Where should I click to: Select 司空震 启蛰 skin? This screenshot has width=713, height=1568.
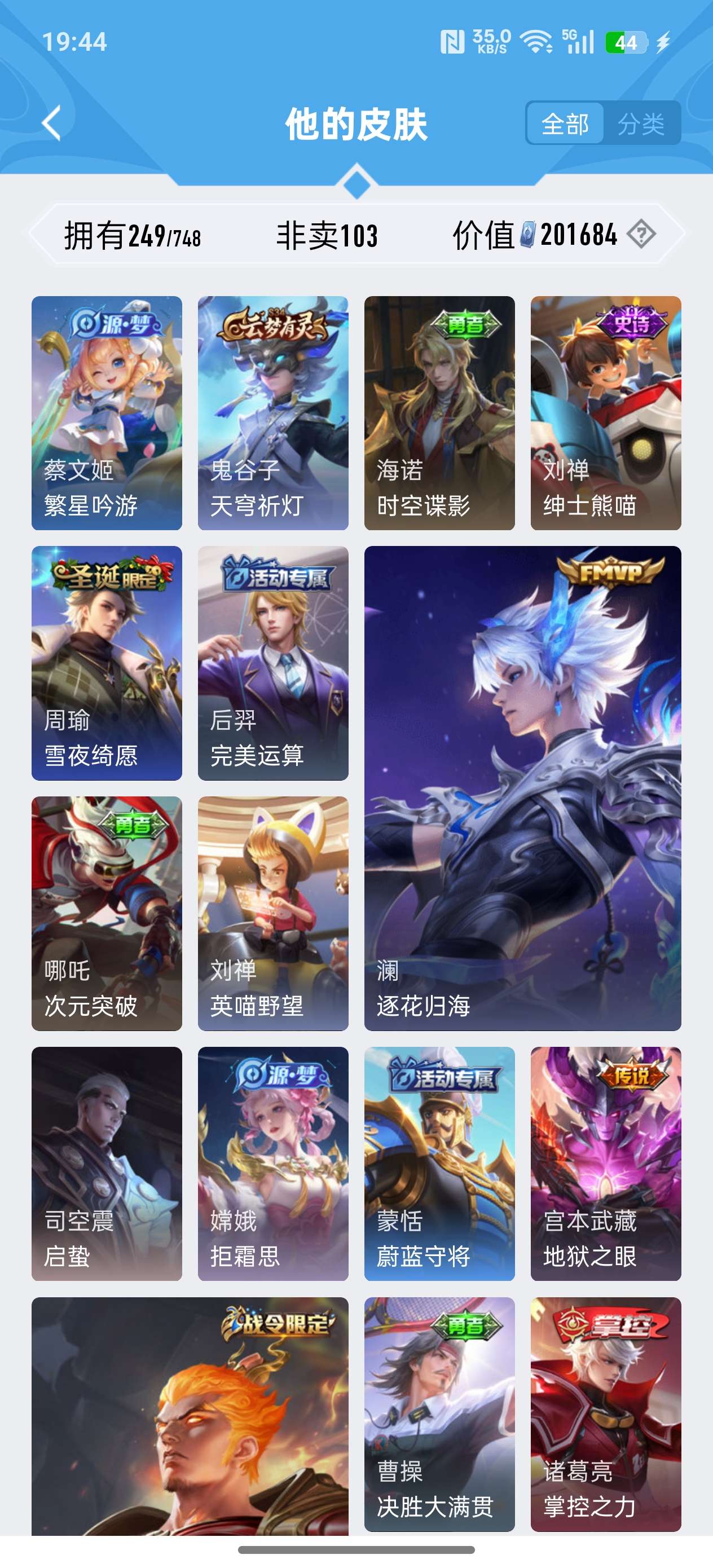107,1164
